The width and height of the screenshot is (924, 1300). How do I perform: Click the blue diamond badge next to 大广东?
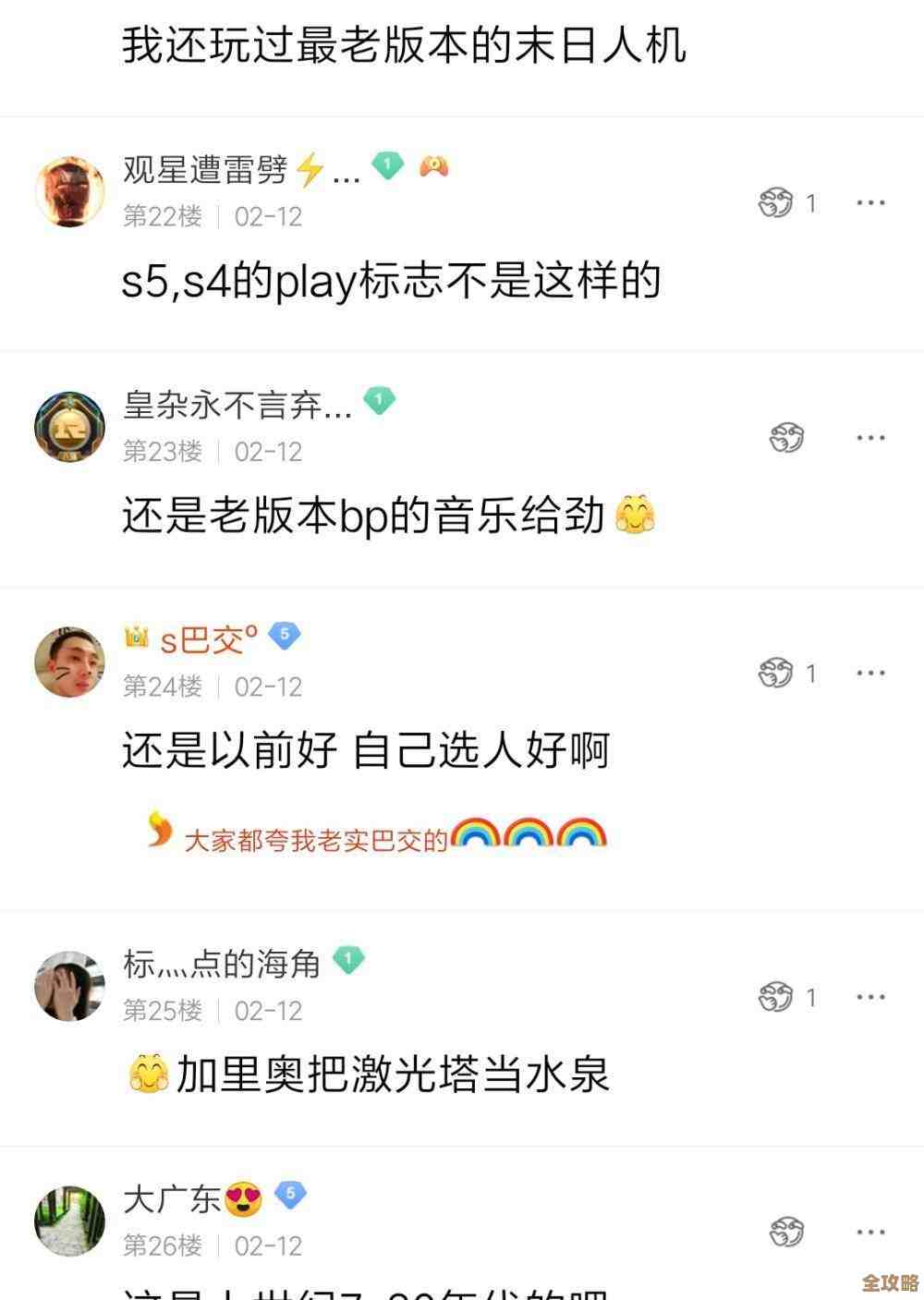click(291, 1194)
